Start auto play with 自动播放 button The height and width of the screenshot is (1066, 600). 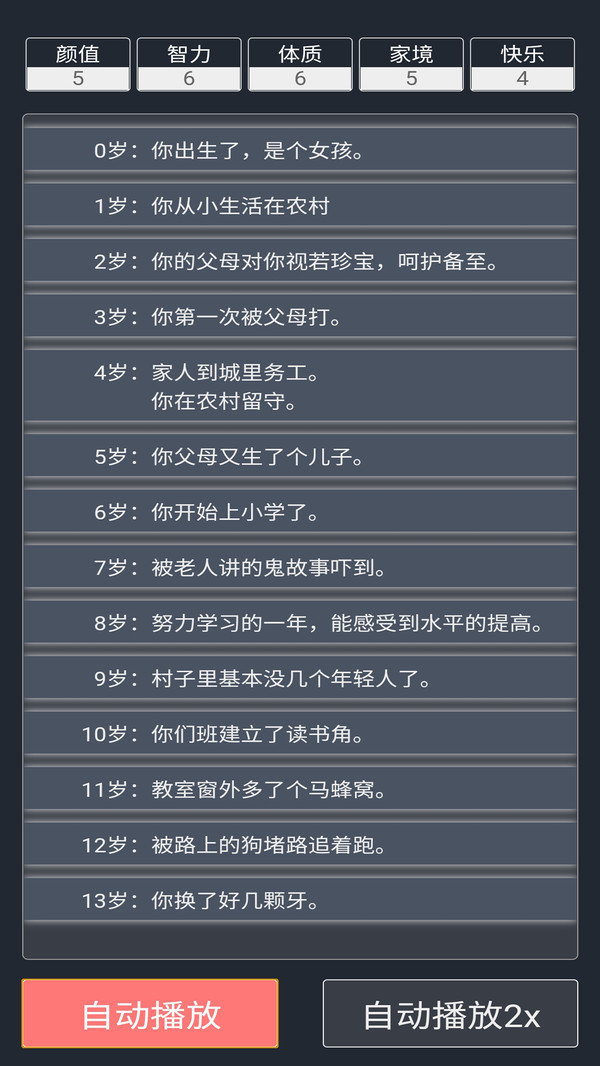click(150, 1014)
